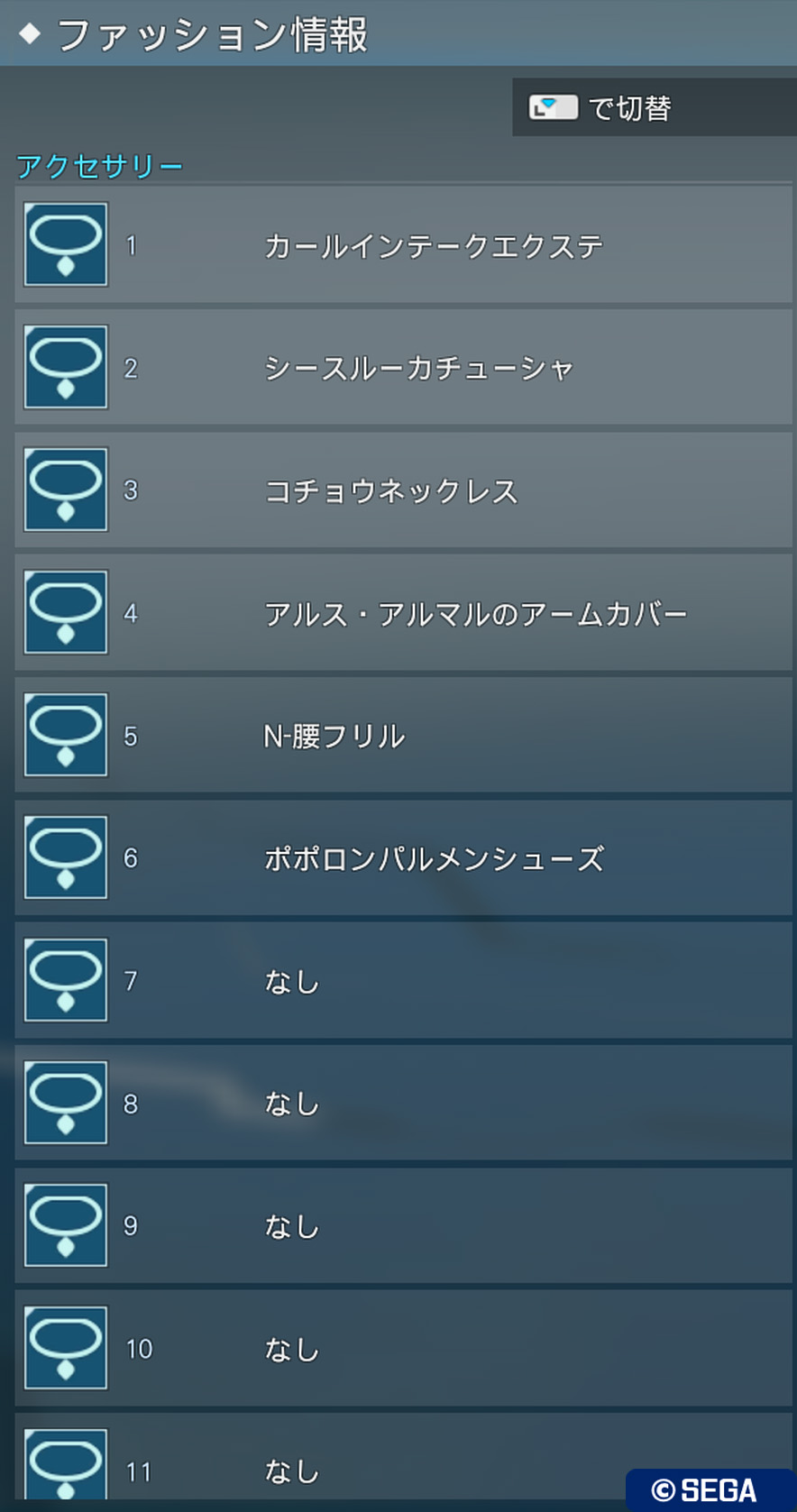Select accessory 1 カールインテークエクステ

point(404,244)
